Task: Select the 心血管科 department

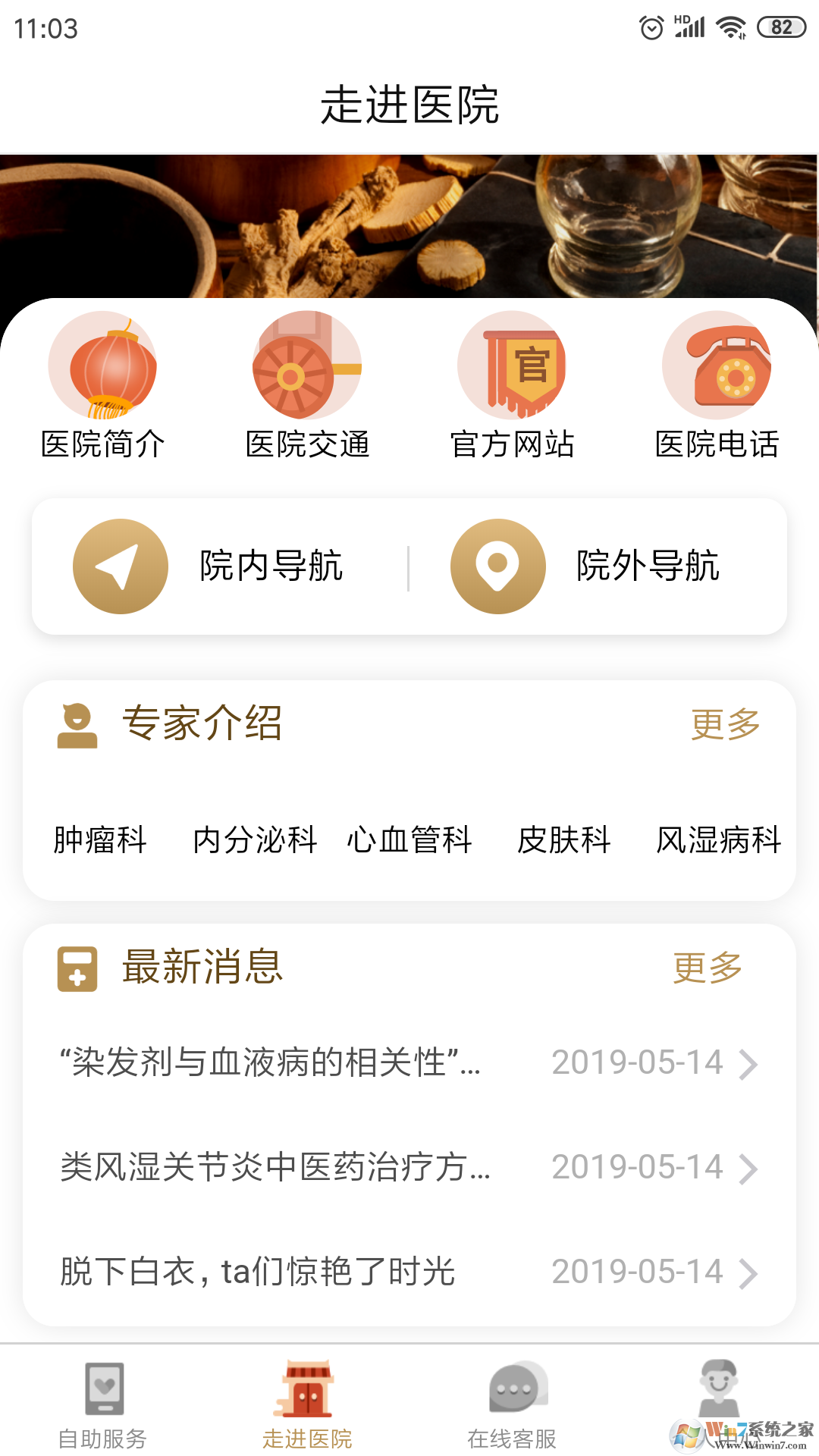Action: [x=409, y=840]
